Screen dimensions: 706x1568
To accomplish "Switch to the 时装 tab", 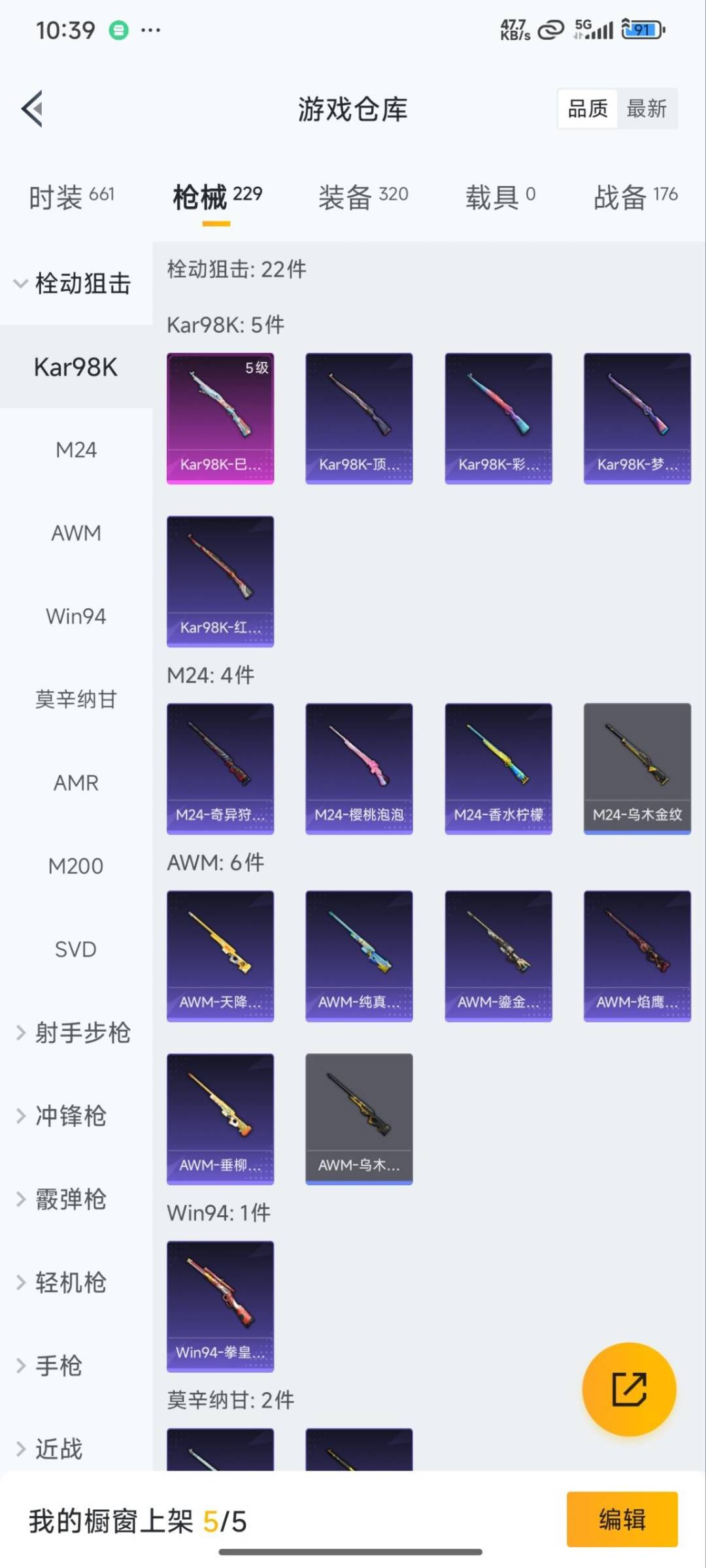I will pos(71,196).
